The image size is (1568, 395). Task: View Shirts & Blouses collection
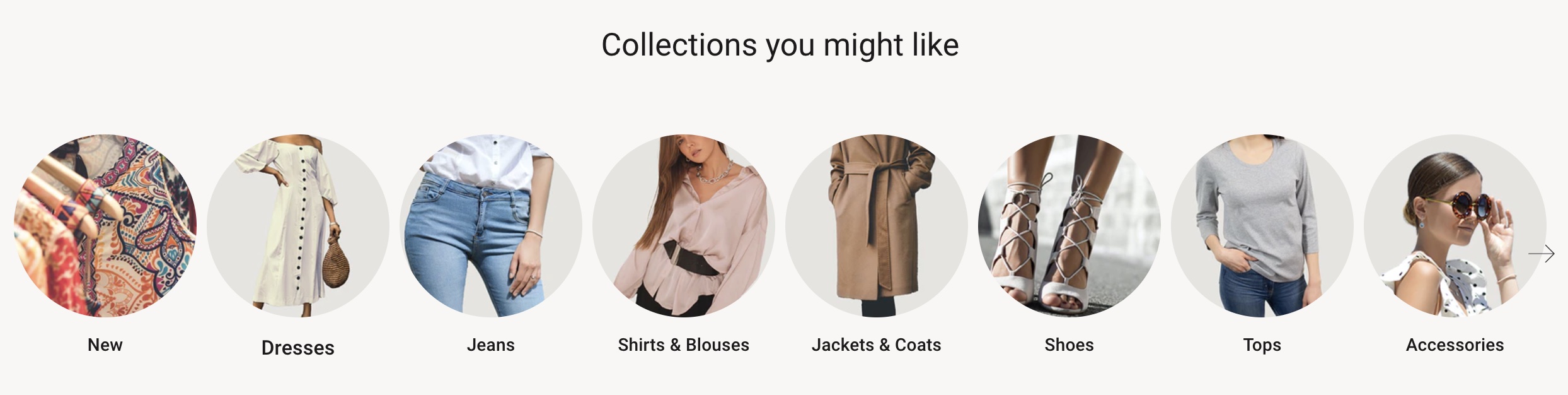point(684,226)
